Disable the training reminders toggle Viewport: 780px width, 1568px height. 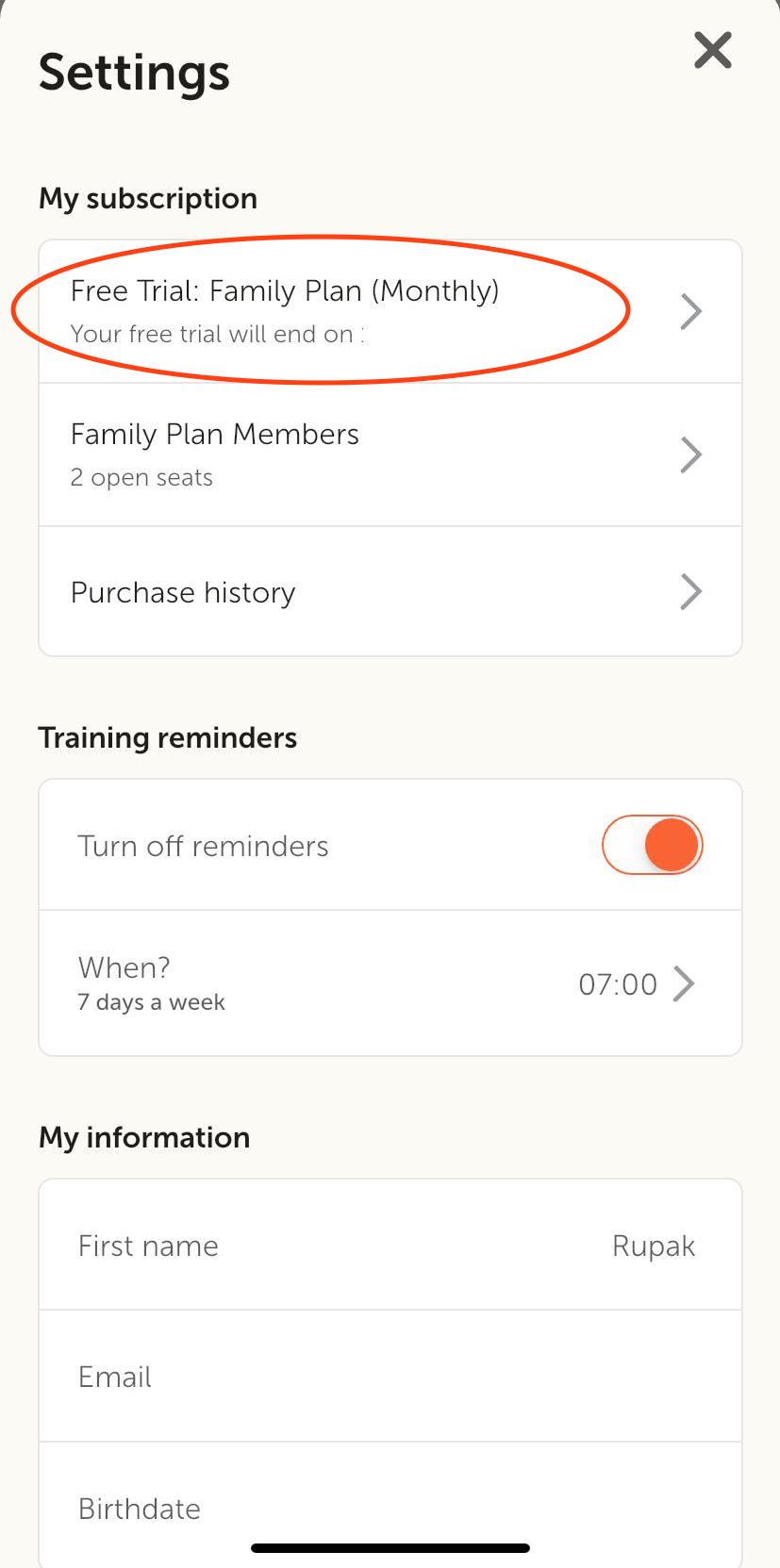pos(652,844)
